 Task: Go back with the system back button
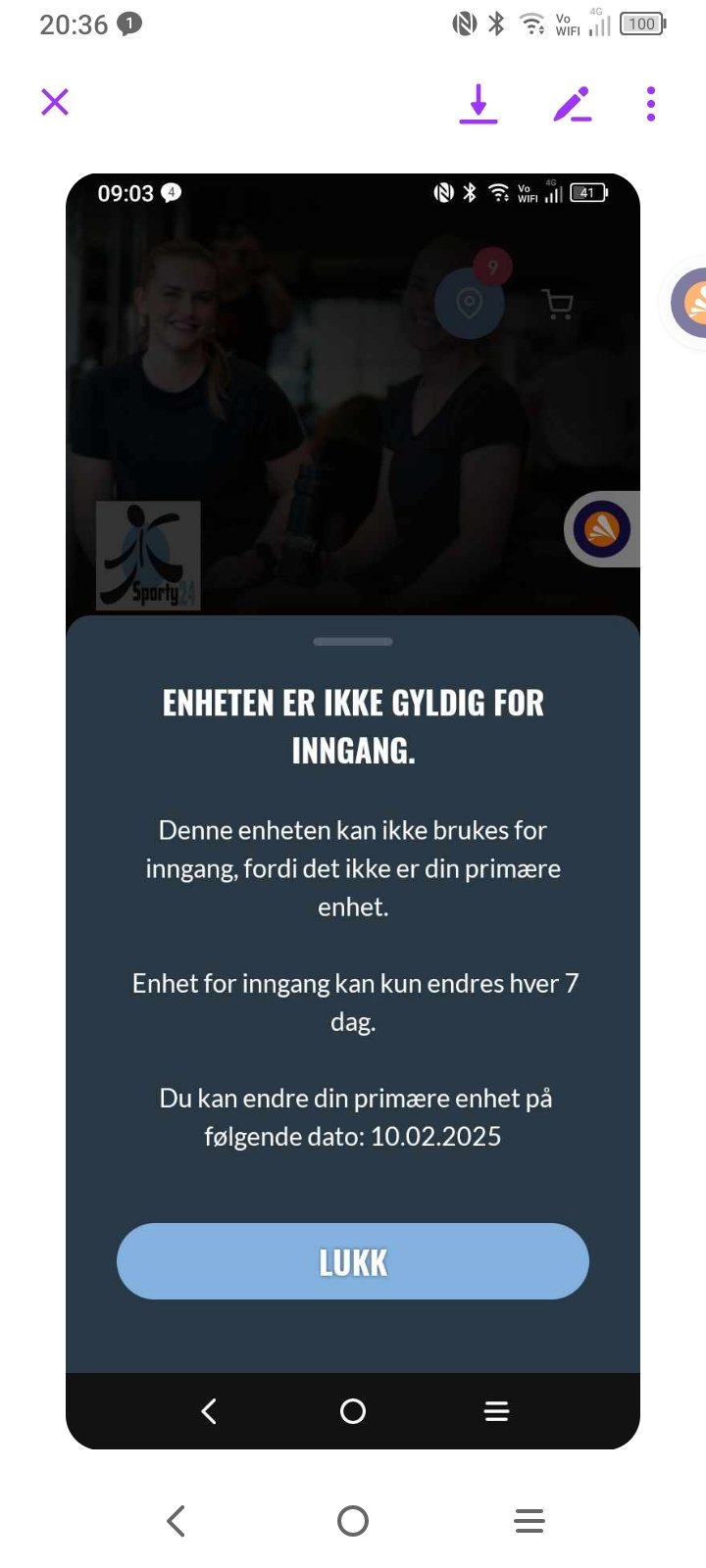[x=176, y=1521]
